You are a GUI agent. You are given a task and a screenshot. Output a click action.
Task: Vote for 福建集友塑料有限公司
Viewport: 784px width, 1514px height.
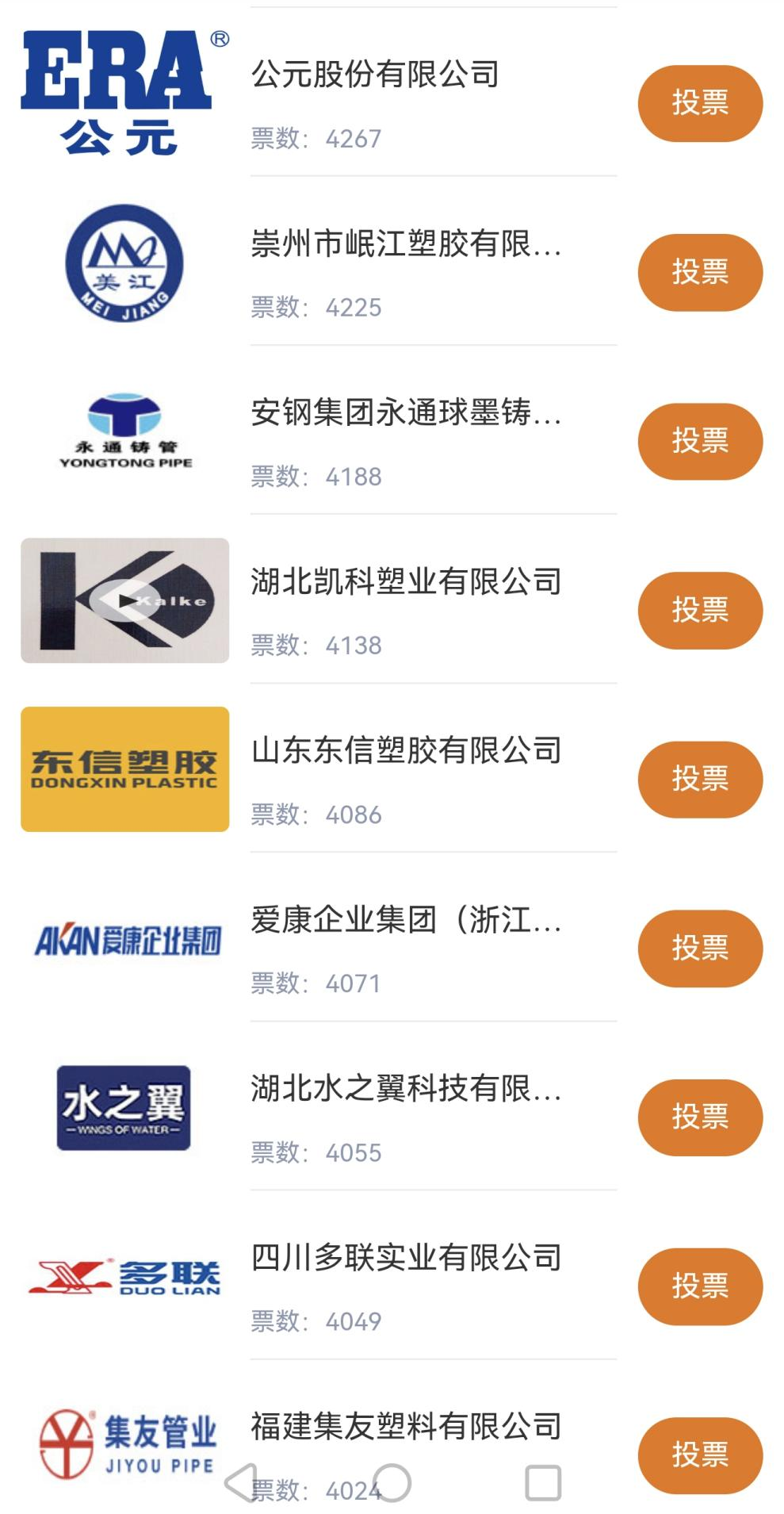point(699,1455)
